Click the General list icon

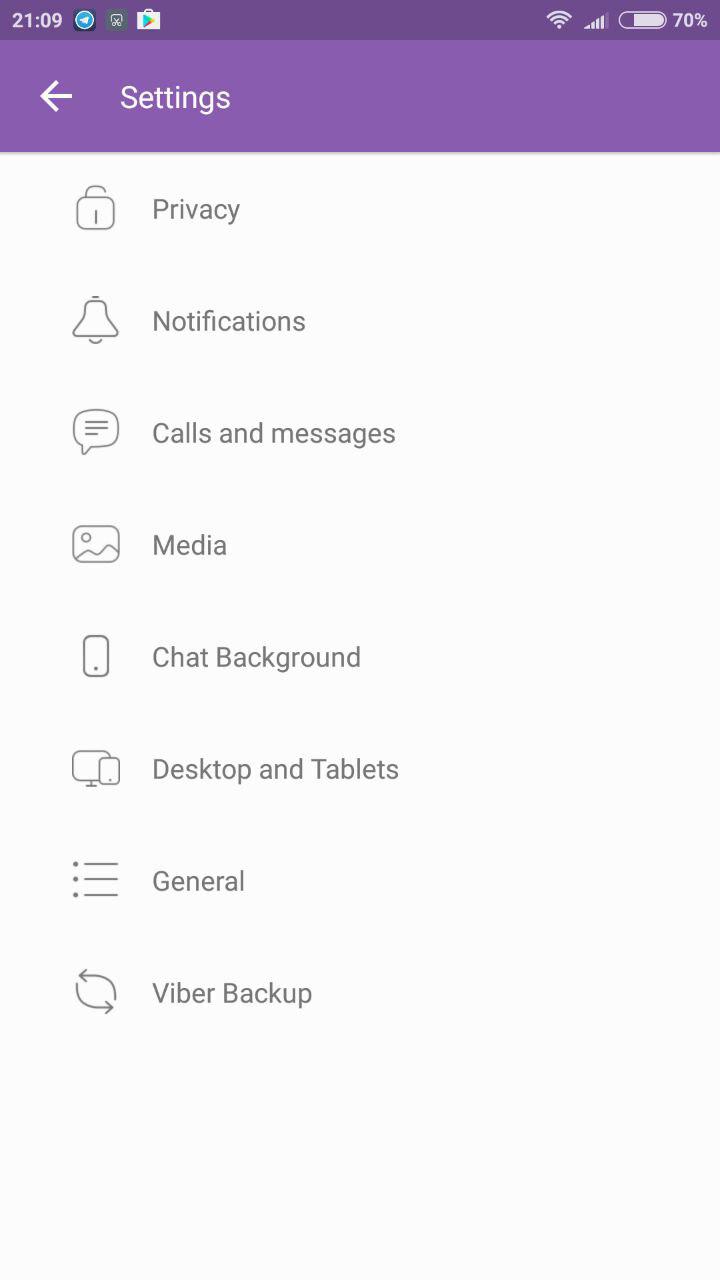[95, 880]
